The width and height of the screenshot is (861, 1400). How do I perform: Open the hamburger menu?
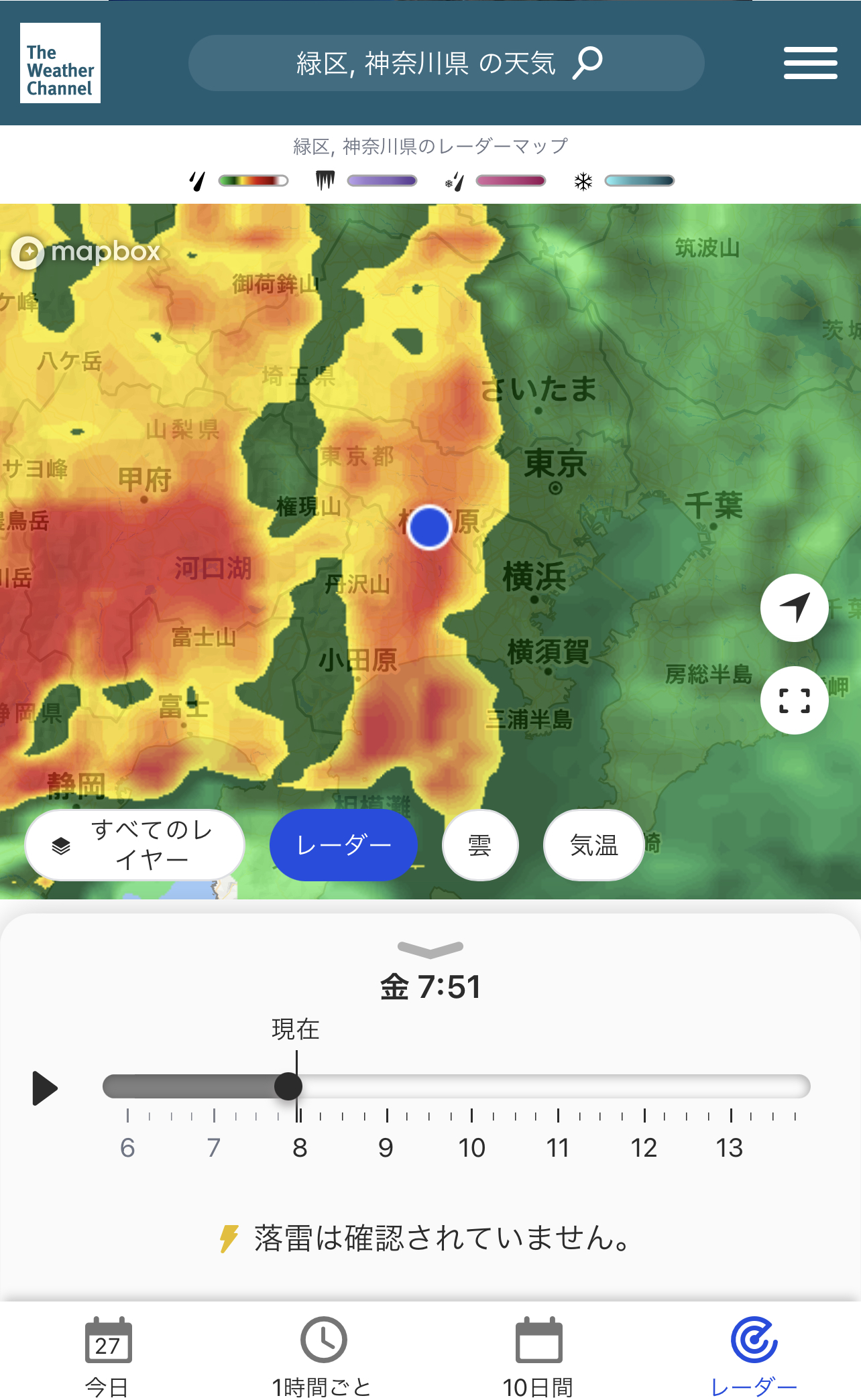(810, 63)
